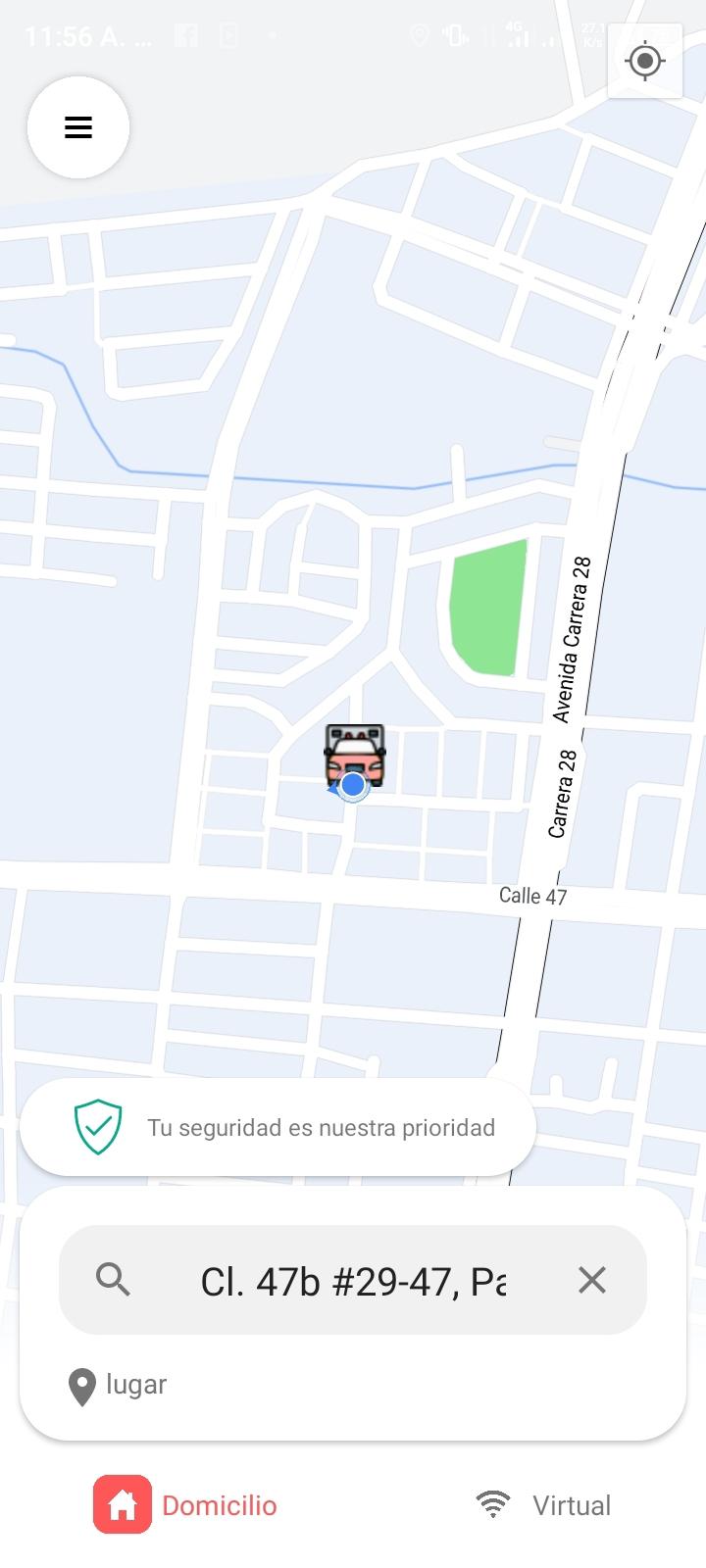Screen dimensions: 706x1568
Task: Center map on my current location
Action: pos(644,62)
